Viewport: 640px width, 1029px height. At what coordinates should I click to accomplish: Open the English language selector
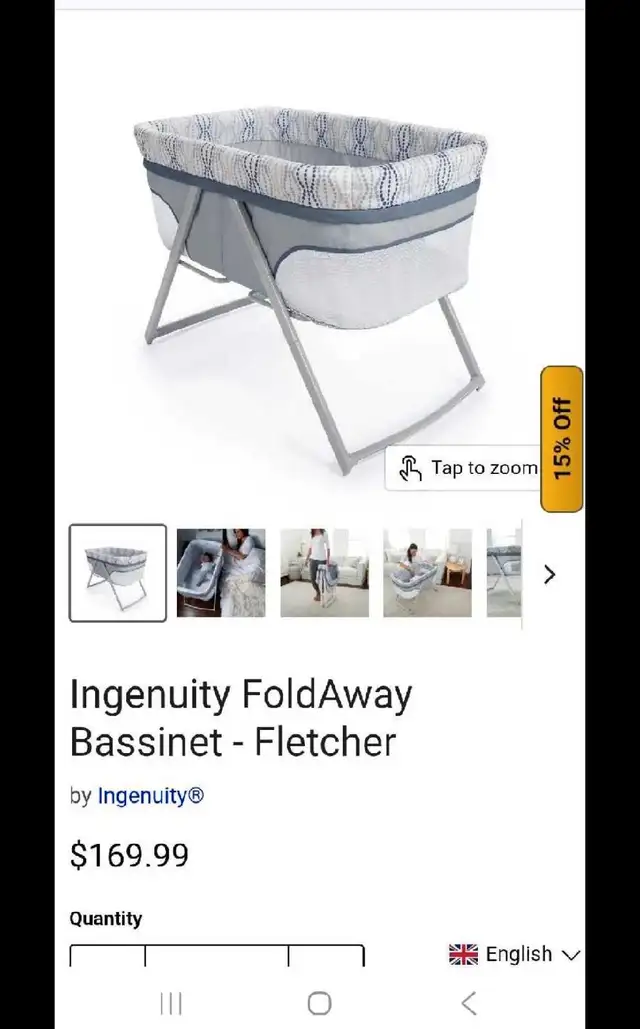[515, 954]
